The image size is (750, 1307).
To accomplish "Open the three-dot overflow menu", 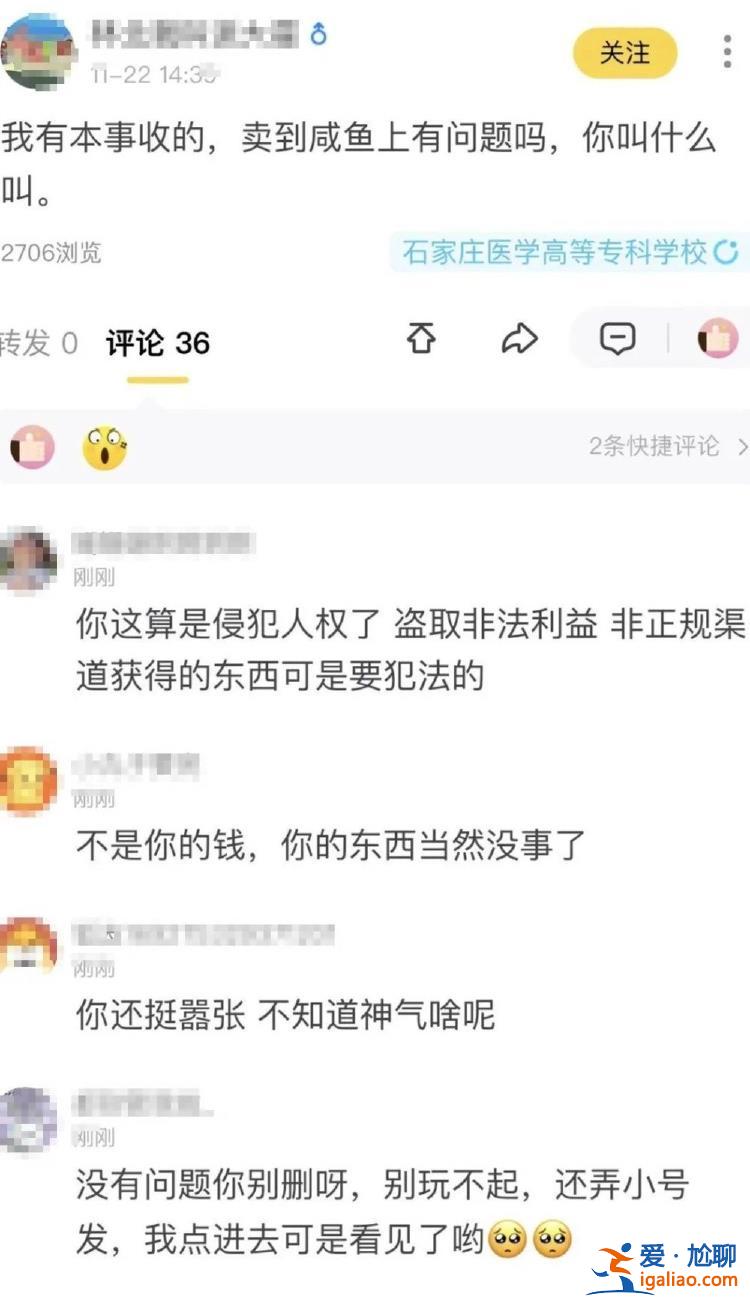I will (x=727, y=52).
